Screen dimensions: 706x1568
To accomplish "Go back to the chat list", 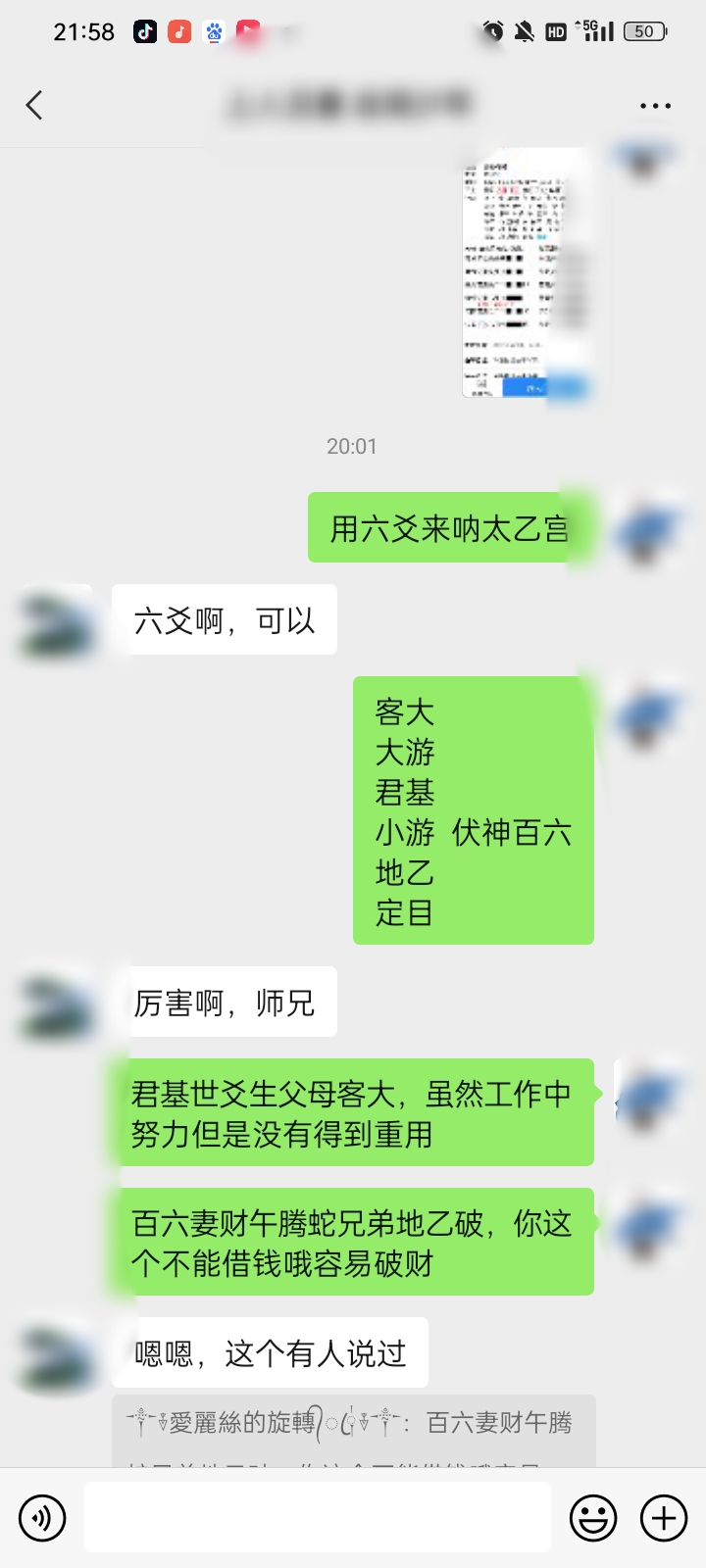I will (35, 105).
